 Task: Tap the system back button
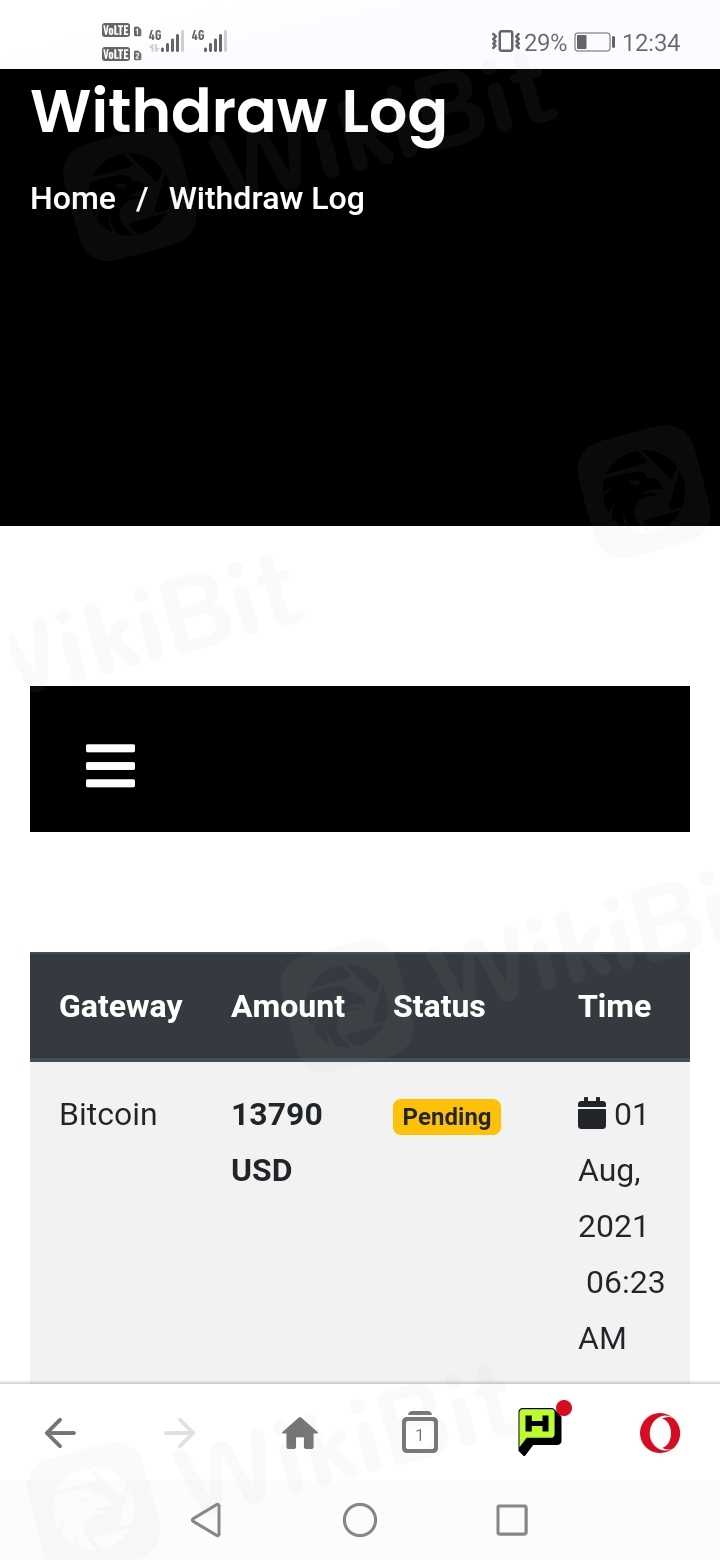(206, 1520)
